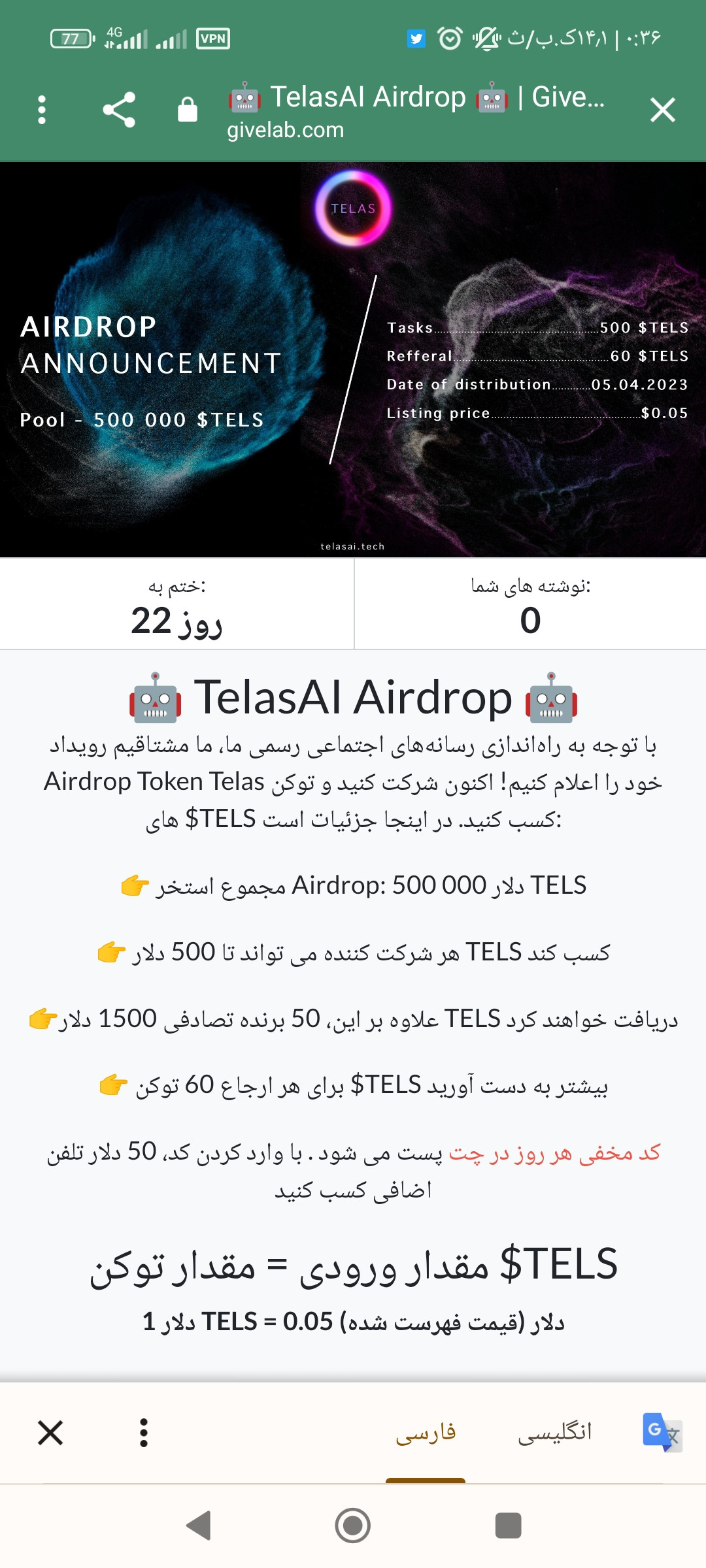This screenshot has height=1568, width=706.
Task: Close the TelasAI Airdrop browser tab
Action: point(663,110)
